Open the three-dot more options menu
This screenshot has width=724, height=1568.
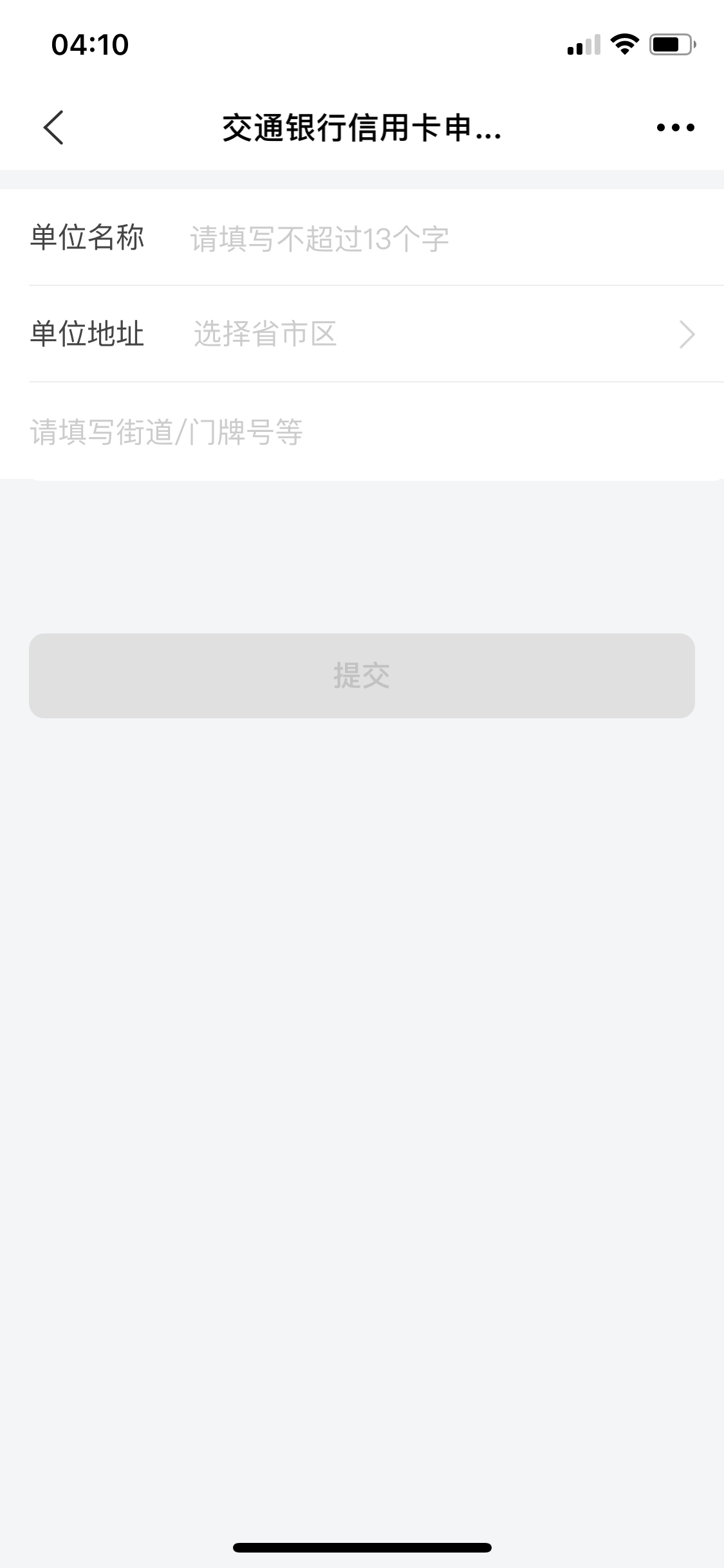[675, 127]
